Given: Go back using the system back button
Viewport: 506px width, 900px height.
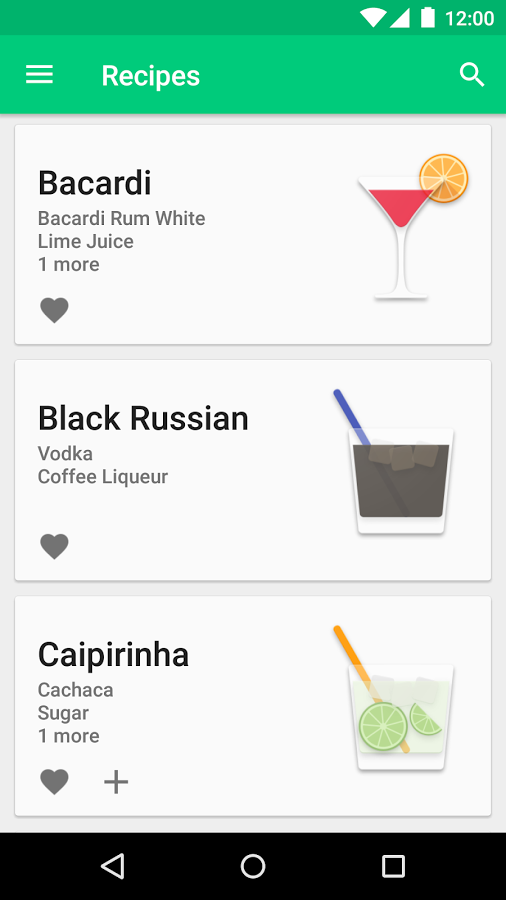Looking at the screenshot, I should (x=112, y=866).
